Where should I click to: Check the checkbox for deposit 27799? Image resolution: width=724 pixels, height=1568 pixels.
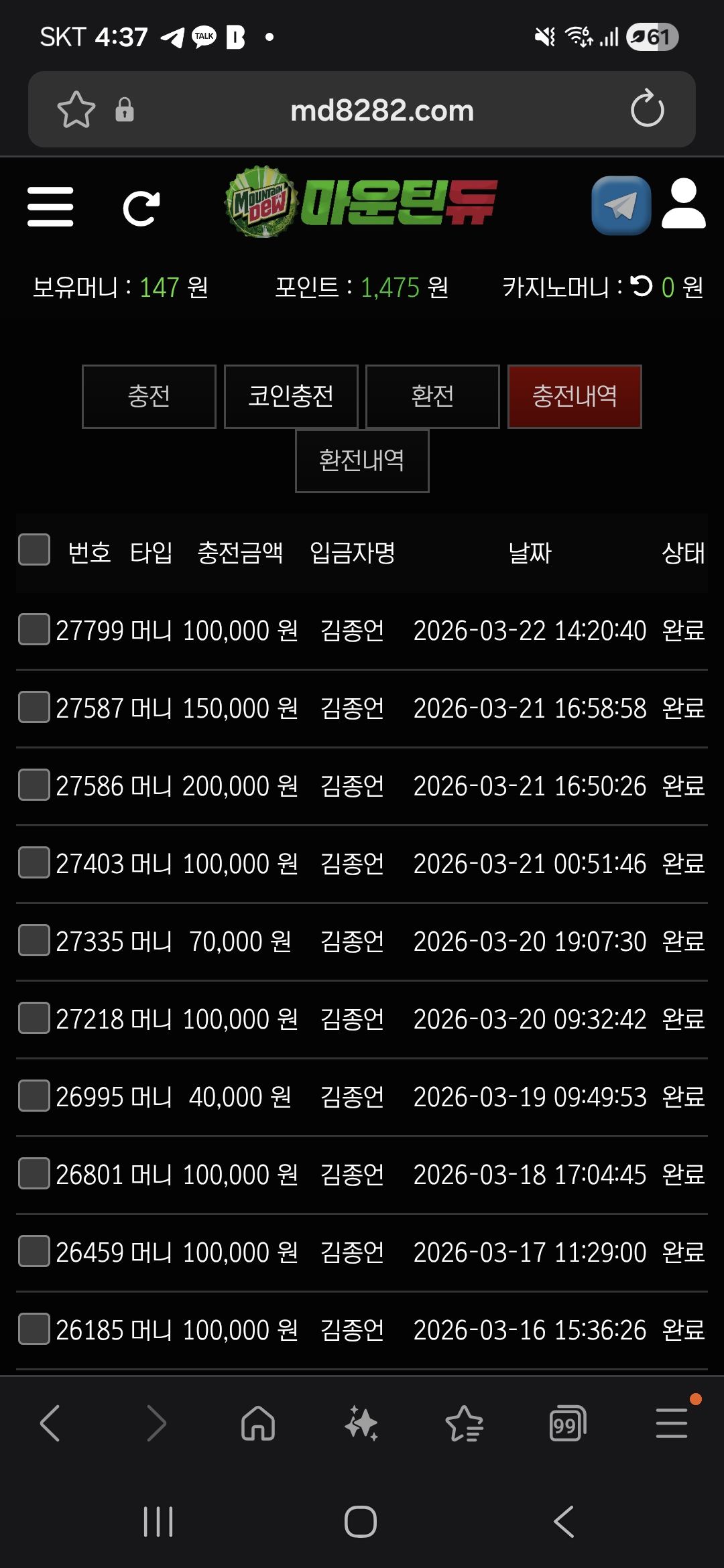click(34, 630)
